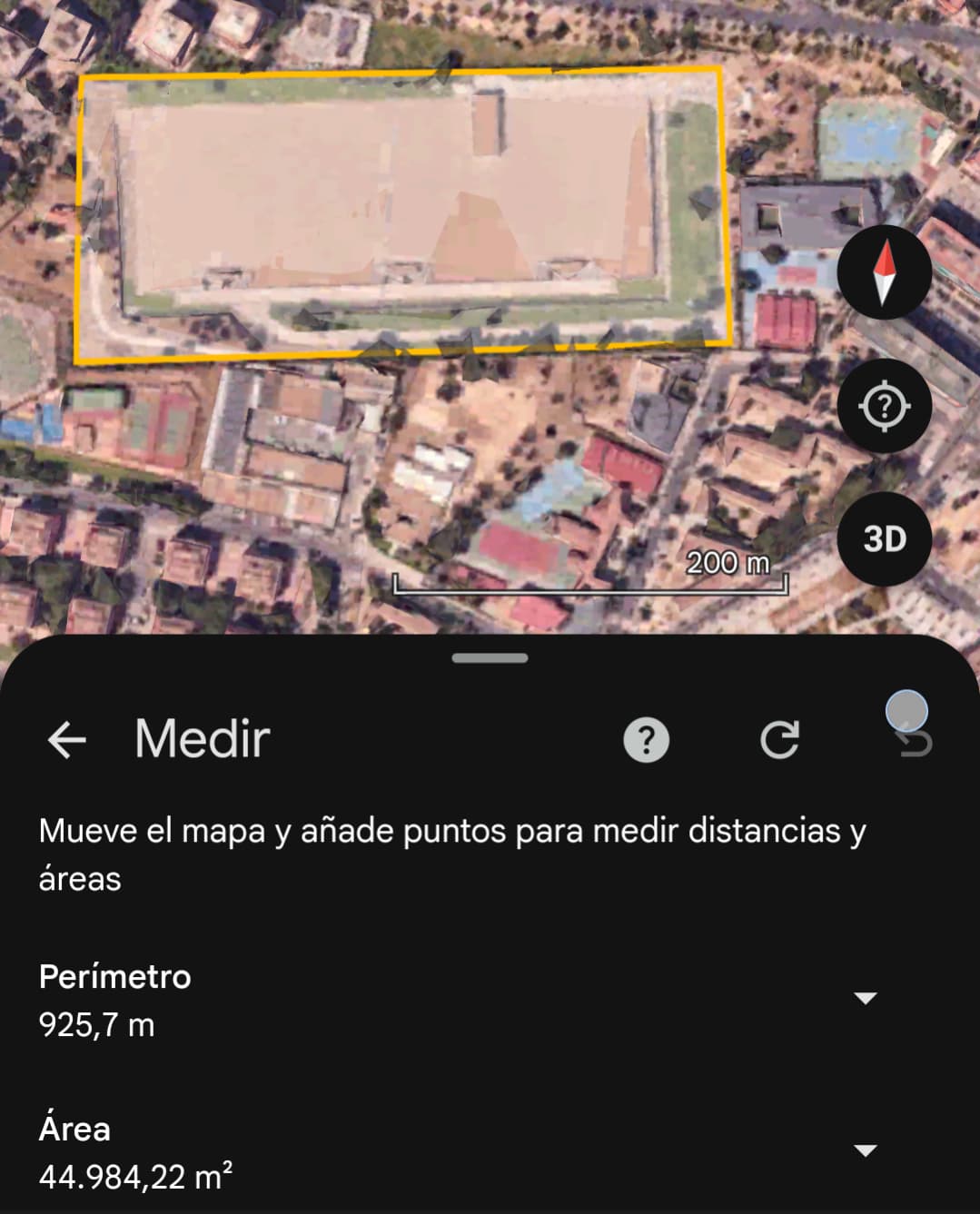Reset map orientation with the compass
Viewport: 980px width, 1214px height.
(884, 272)
